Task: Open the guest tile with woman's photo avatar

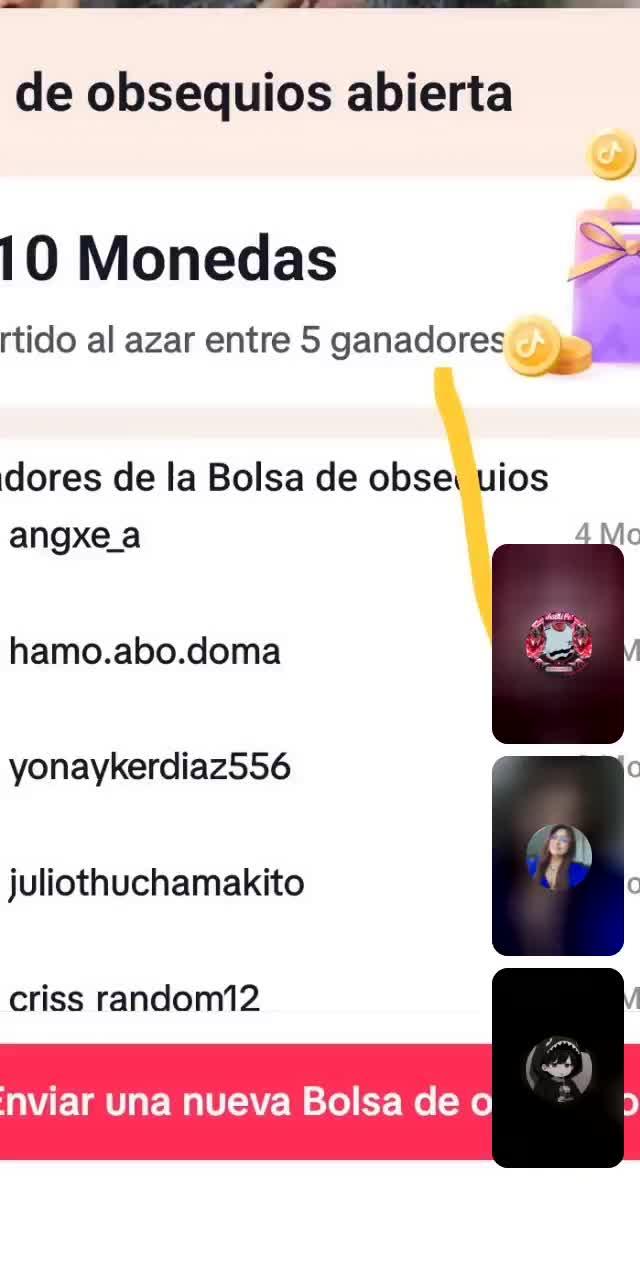Action: [558, 856]
